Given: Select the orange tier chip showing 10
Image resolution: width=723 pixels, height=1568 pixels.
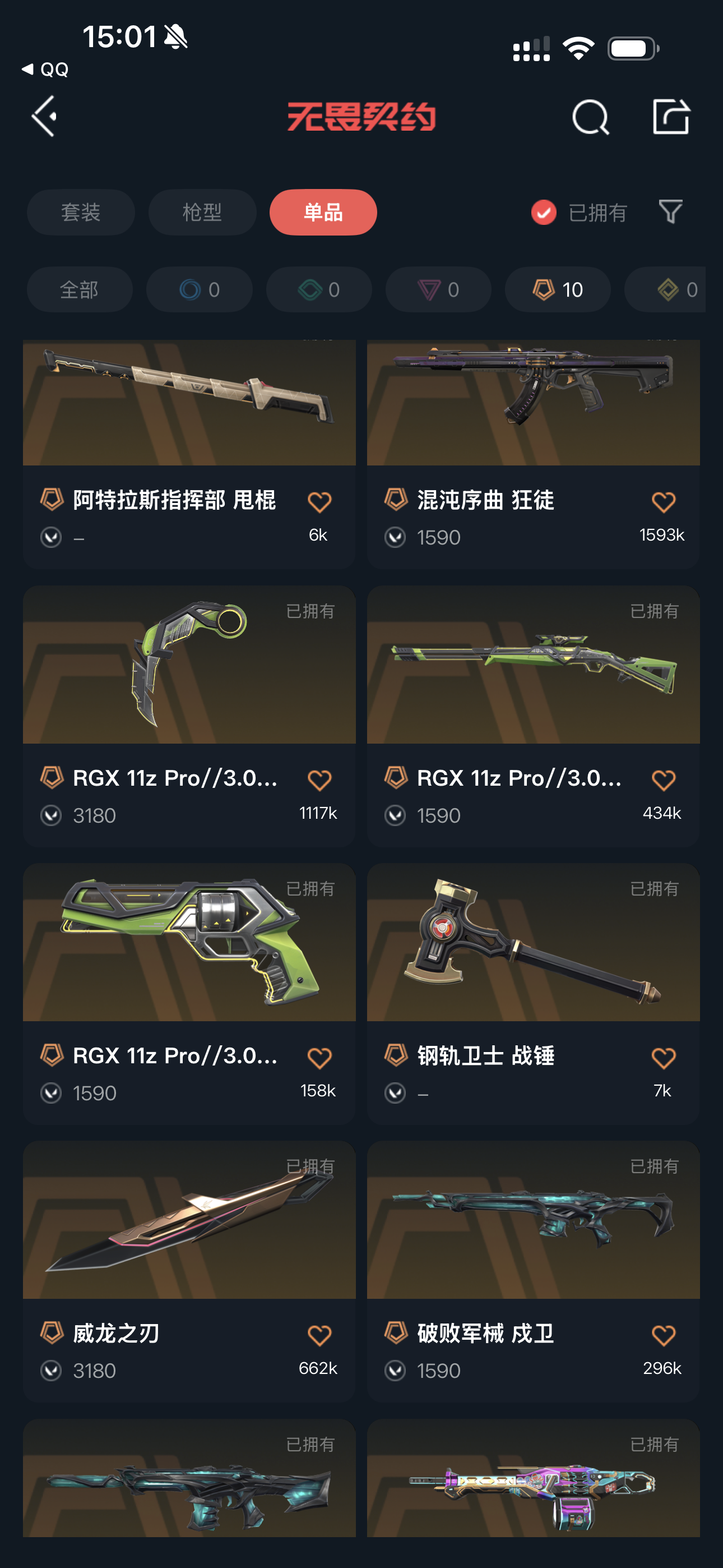Looking at the screenshot, I should coord(558,290).
